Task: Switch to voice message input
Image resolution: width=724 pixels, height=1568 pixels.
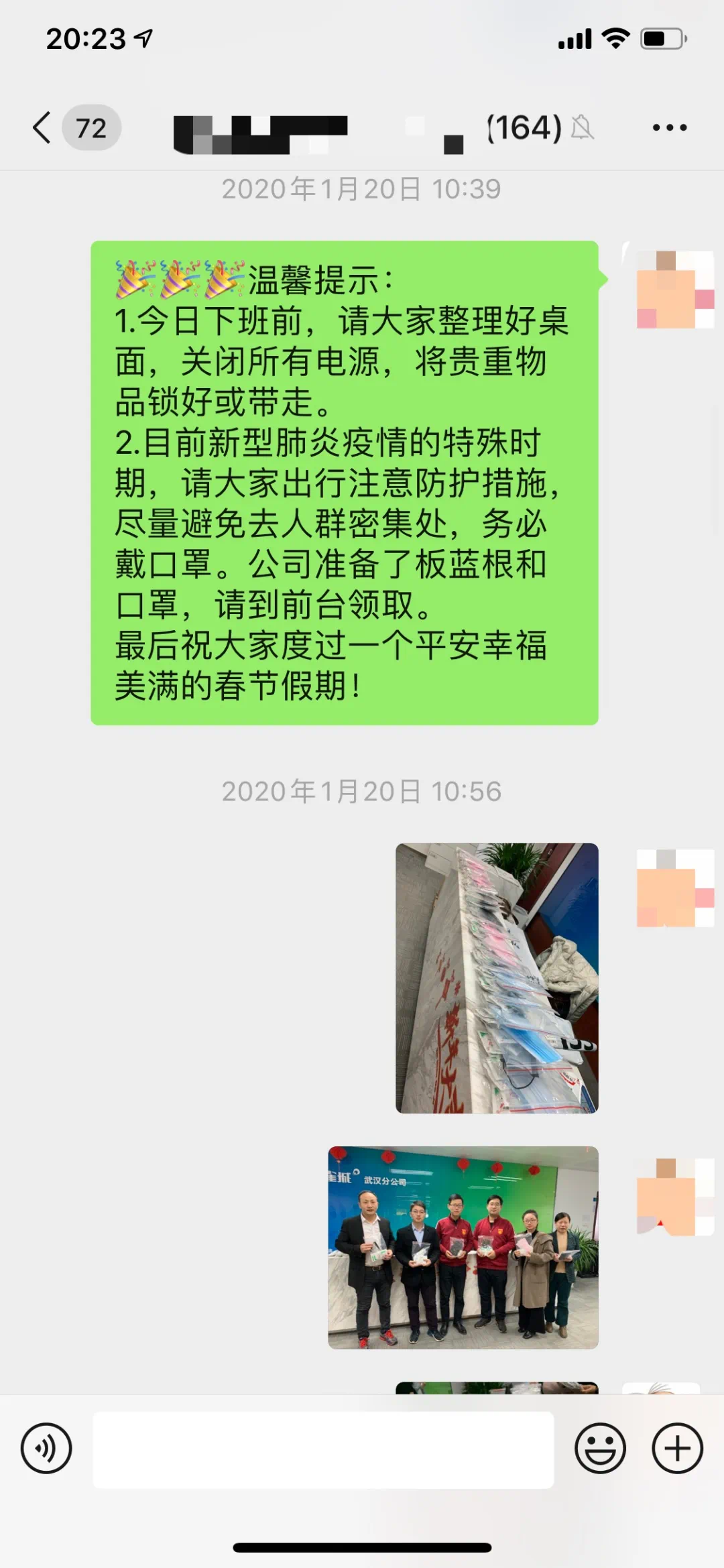Action: pyautogui.click(x=46, y=1448)
